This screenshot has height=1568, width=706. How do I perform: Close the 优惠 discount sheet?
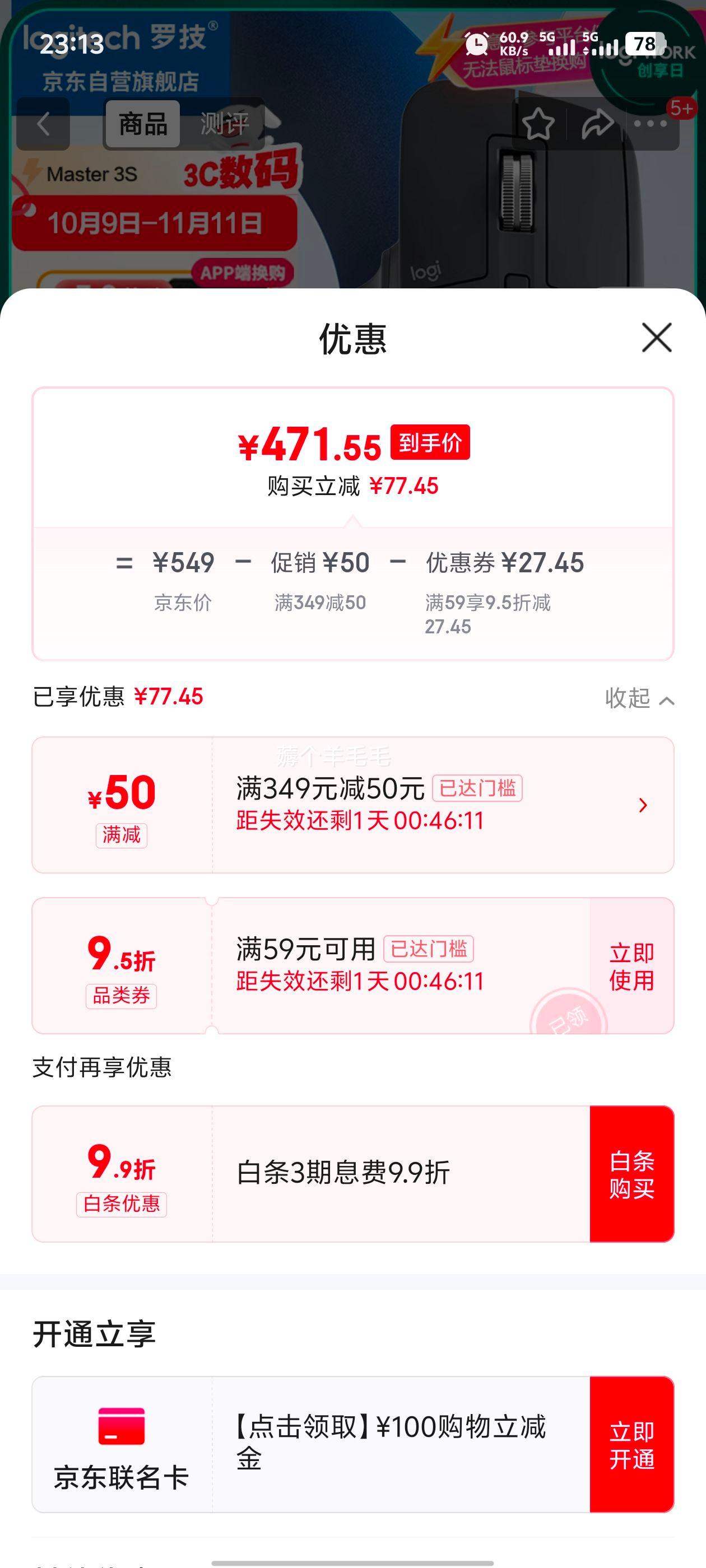pyautogui.click(x=656, y=338)
